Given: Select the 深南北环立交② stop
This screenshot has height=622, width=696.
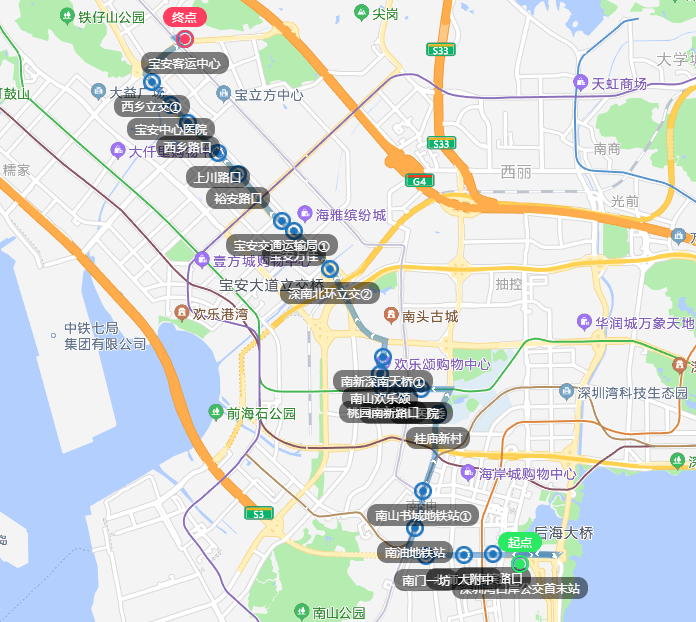Looking at the screenshot, I should 330,294.
